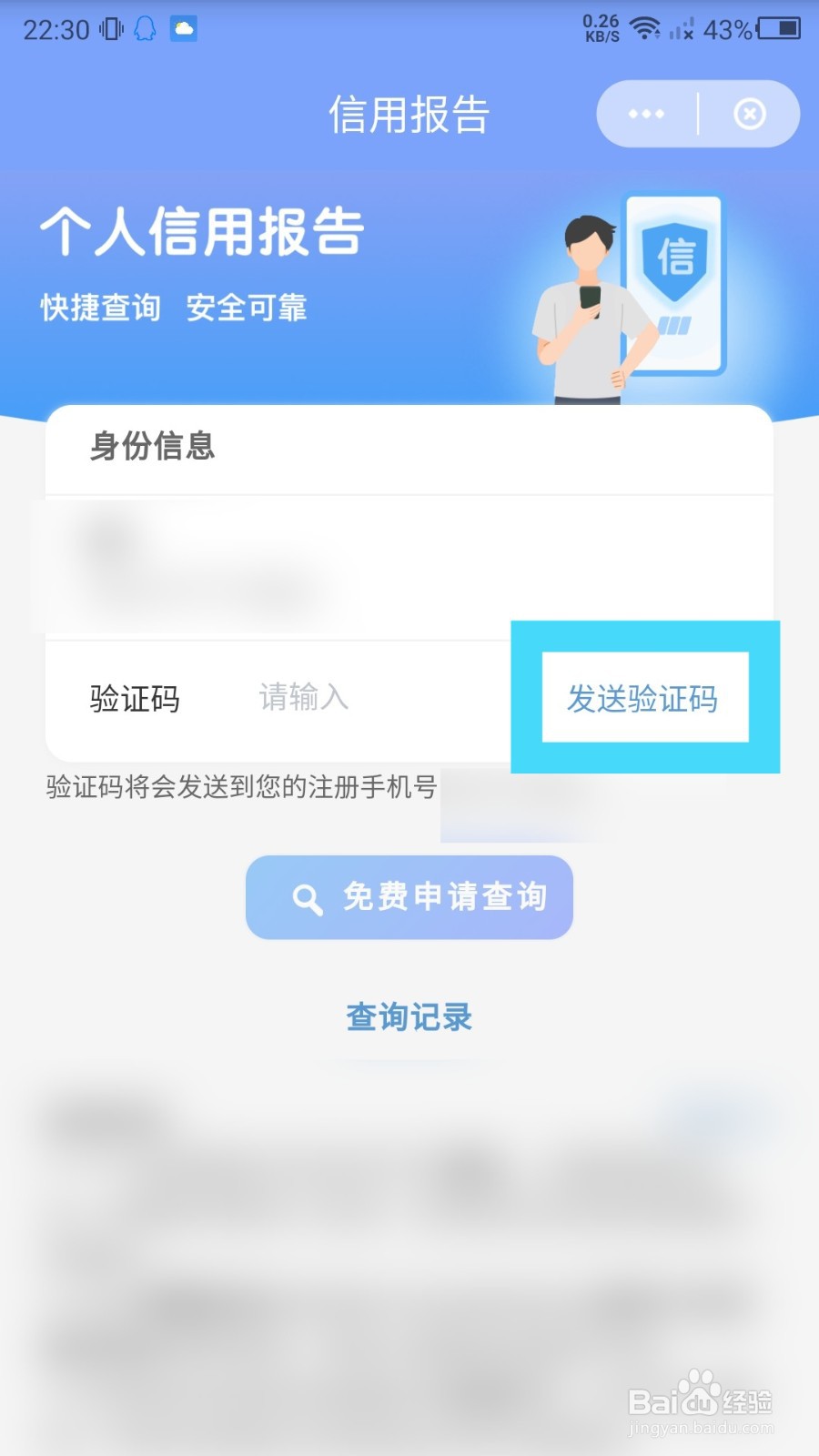Tap the circular close icon of the mini-program
Screen dimensions: 819x1456
749,113
